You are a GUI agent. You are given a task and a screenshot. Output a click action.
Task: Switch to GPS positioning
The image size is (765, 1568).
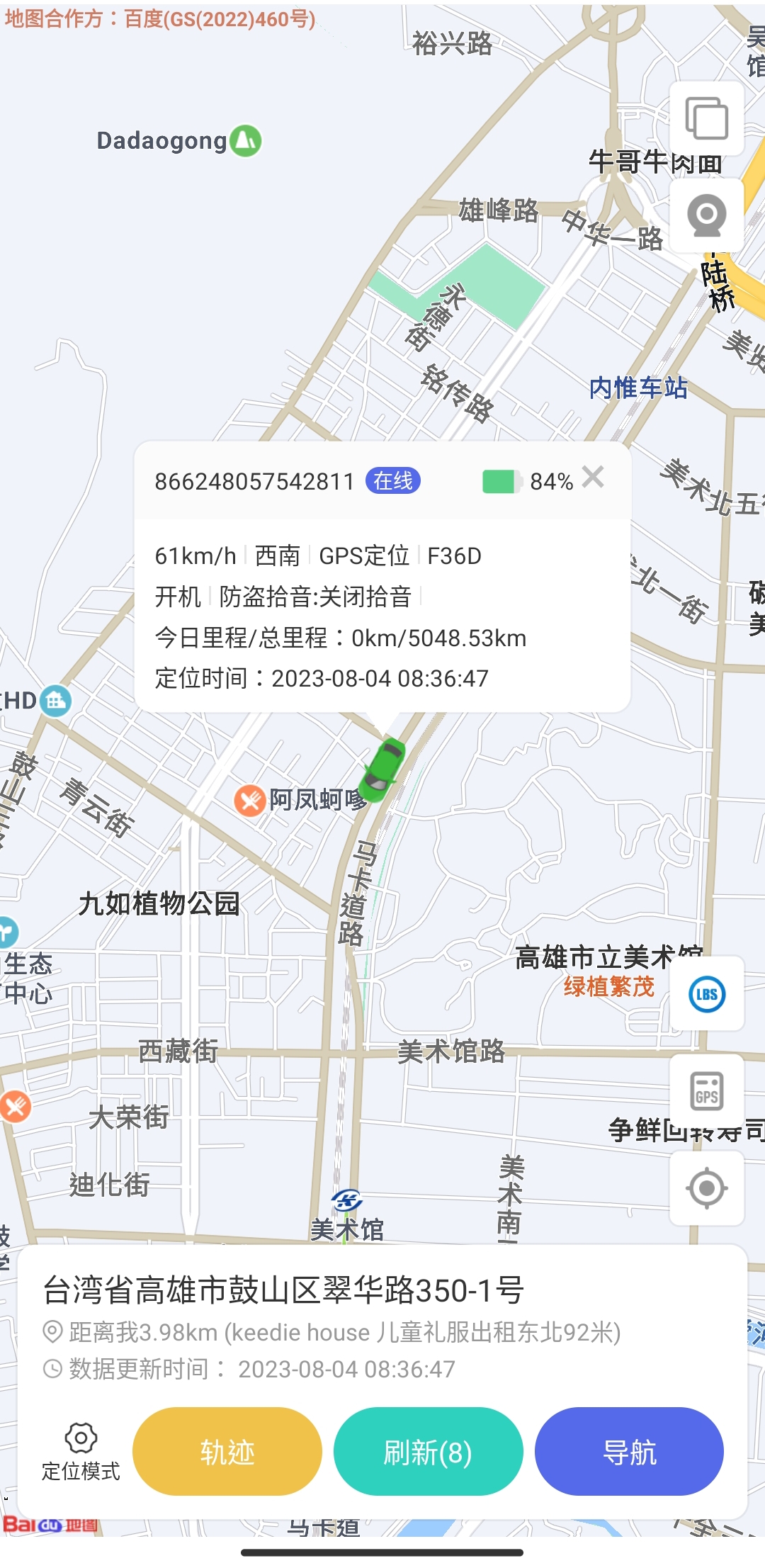pyautogui.click(x=706, y=1090)
